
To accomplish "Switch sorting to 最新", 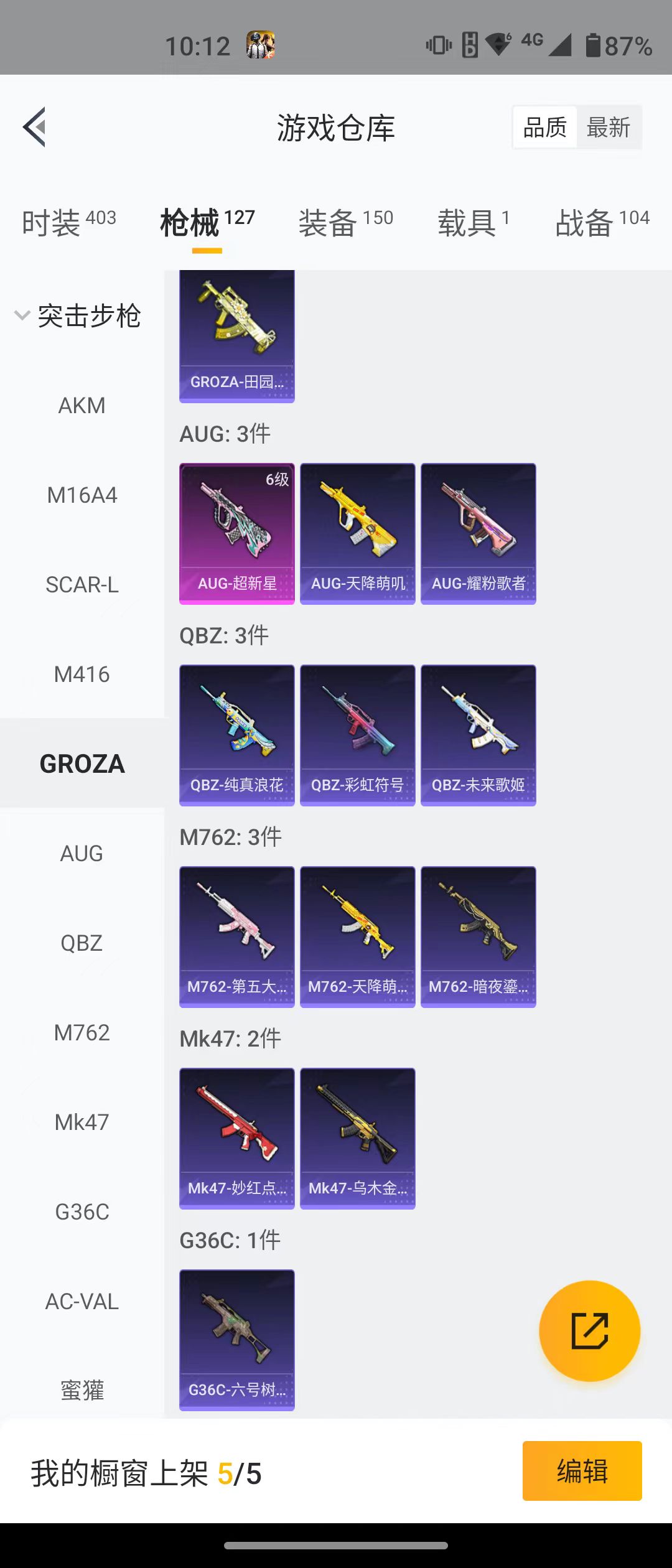I will coord(609,128).
